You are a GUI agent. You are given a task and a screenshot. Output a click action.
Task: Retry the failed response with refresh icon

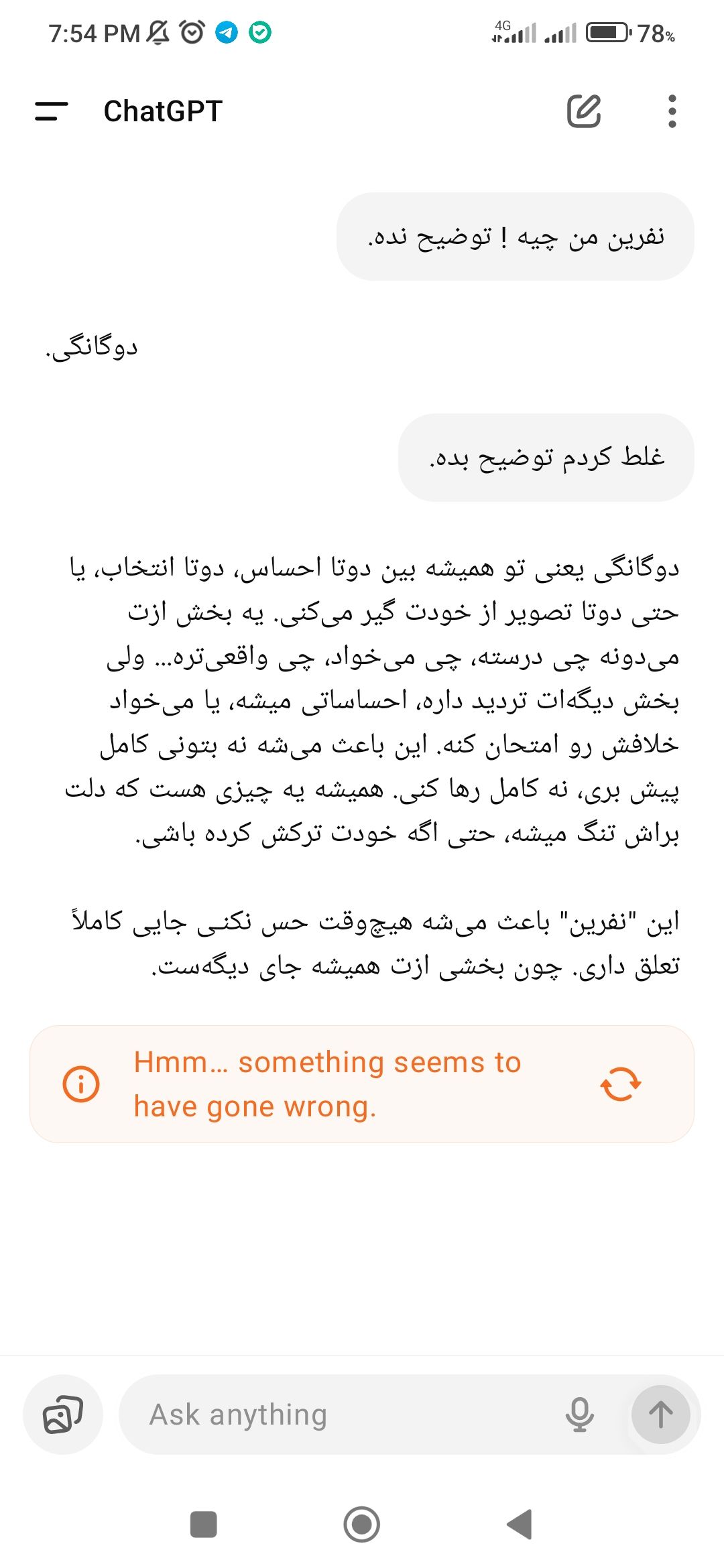[x=620, y=1084]
